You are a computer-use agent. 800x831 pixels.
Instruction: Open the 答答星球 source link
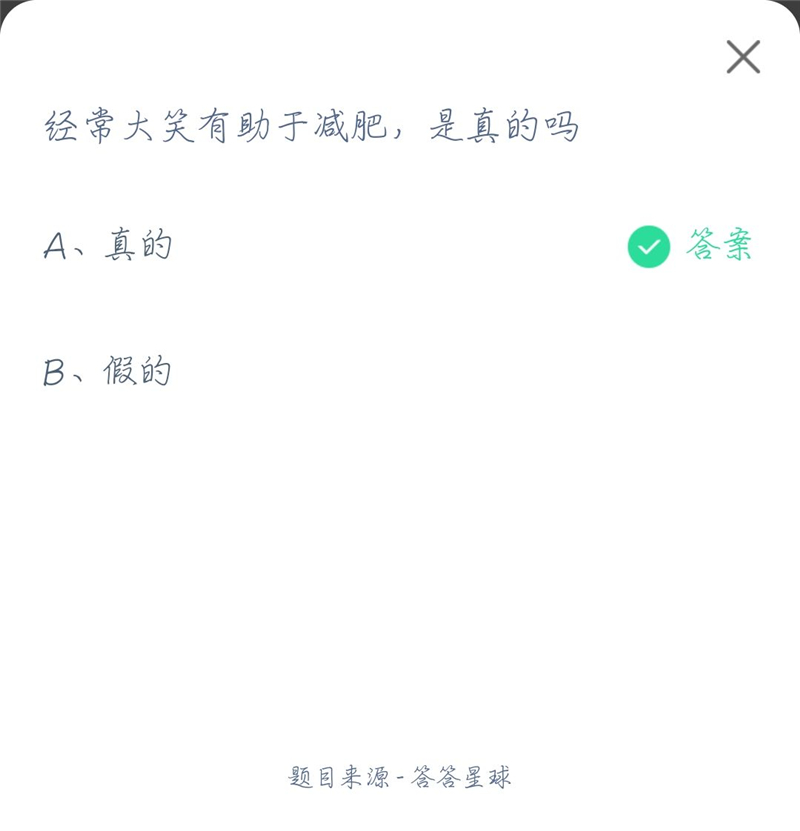[x=463, y=778]
